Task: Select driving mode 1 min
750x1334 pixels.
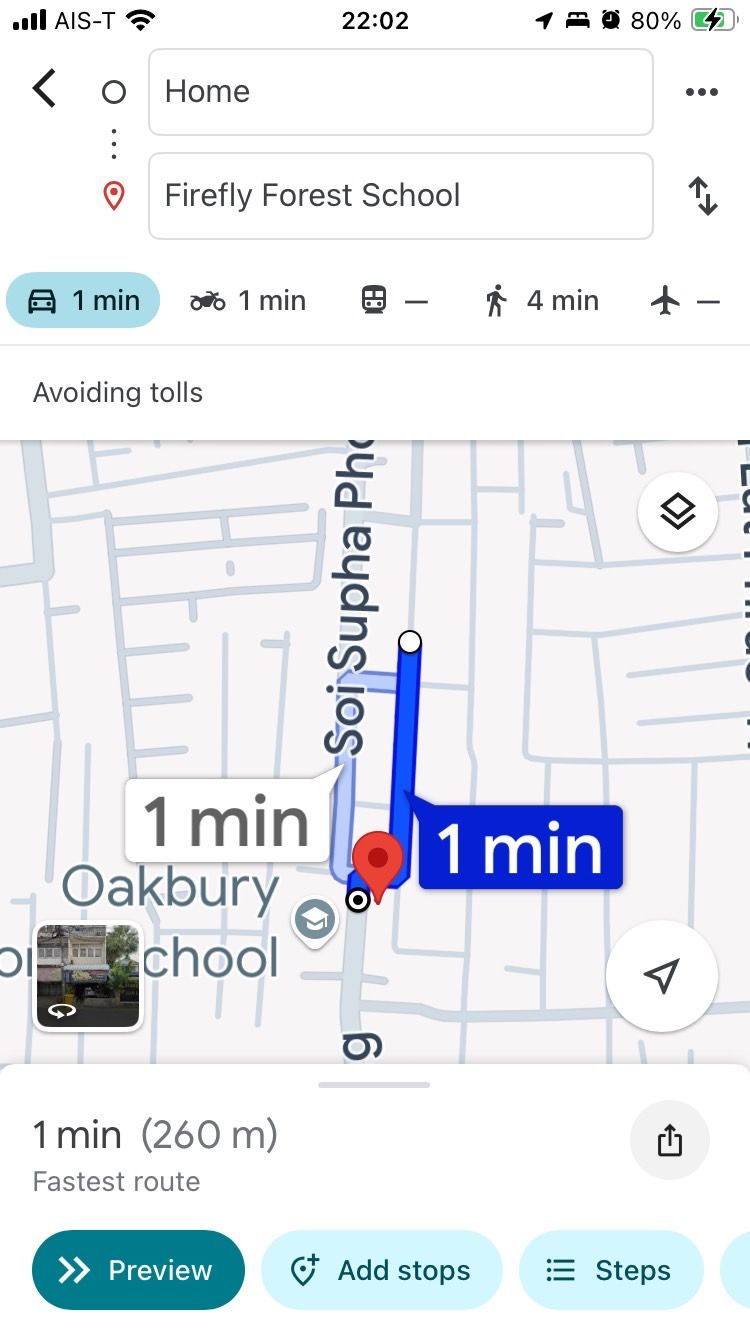Action: (83, 300)
